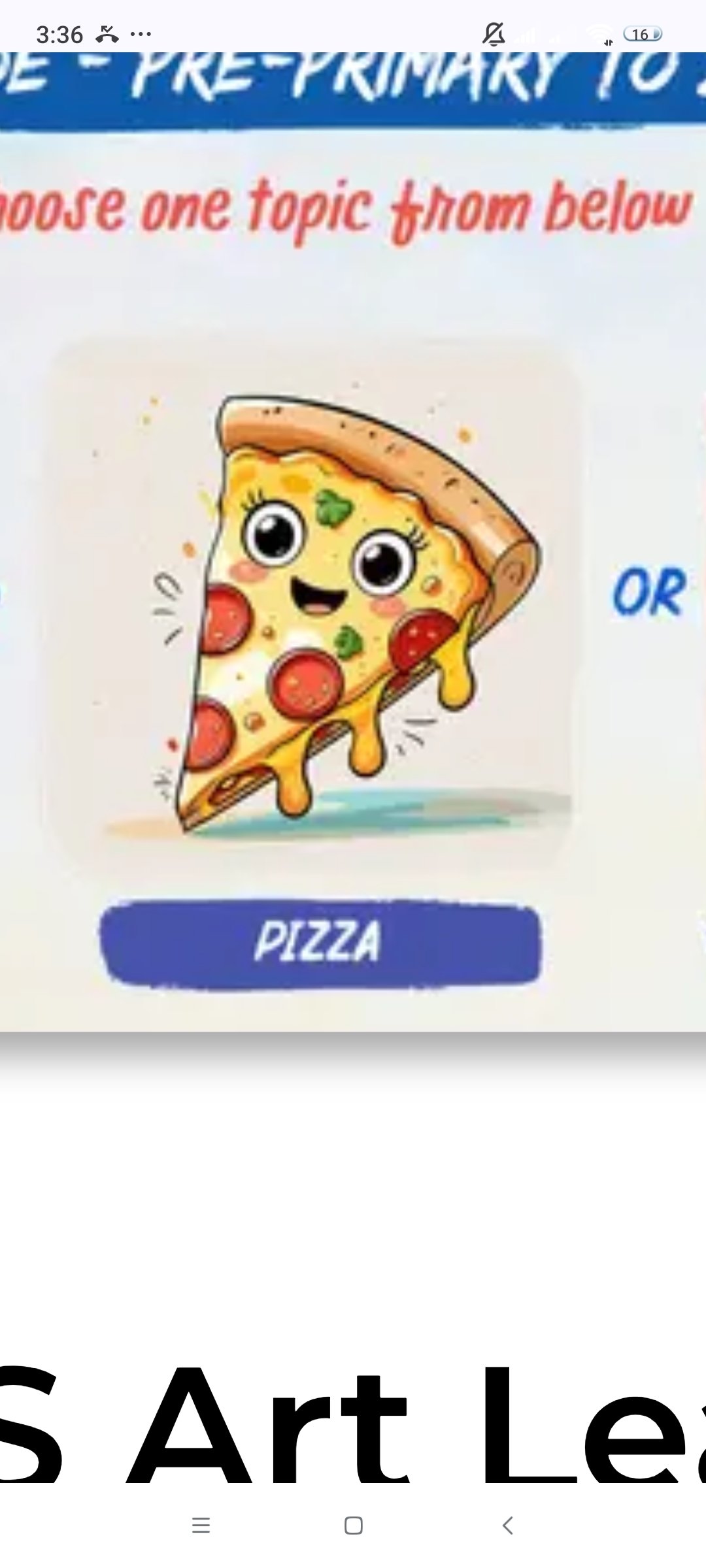Go back using the navigation bar
The image size is (706, 1568).
(x=507, y=1526)
